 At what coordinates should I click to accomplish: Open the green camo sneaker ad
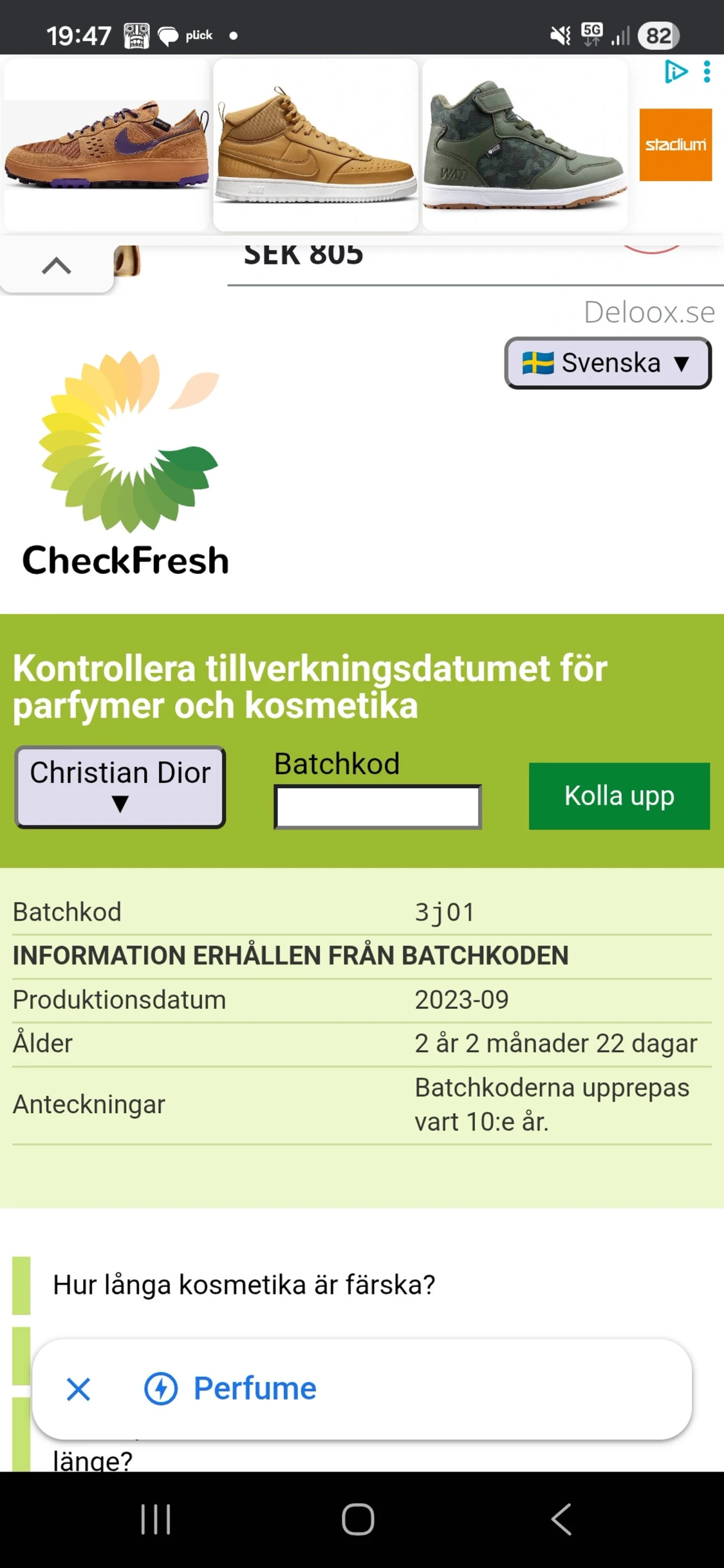(524, 145)
